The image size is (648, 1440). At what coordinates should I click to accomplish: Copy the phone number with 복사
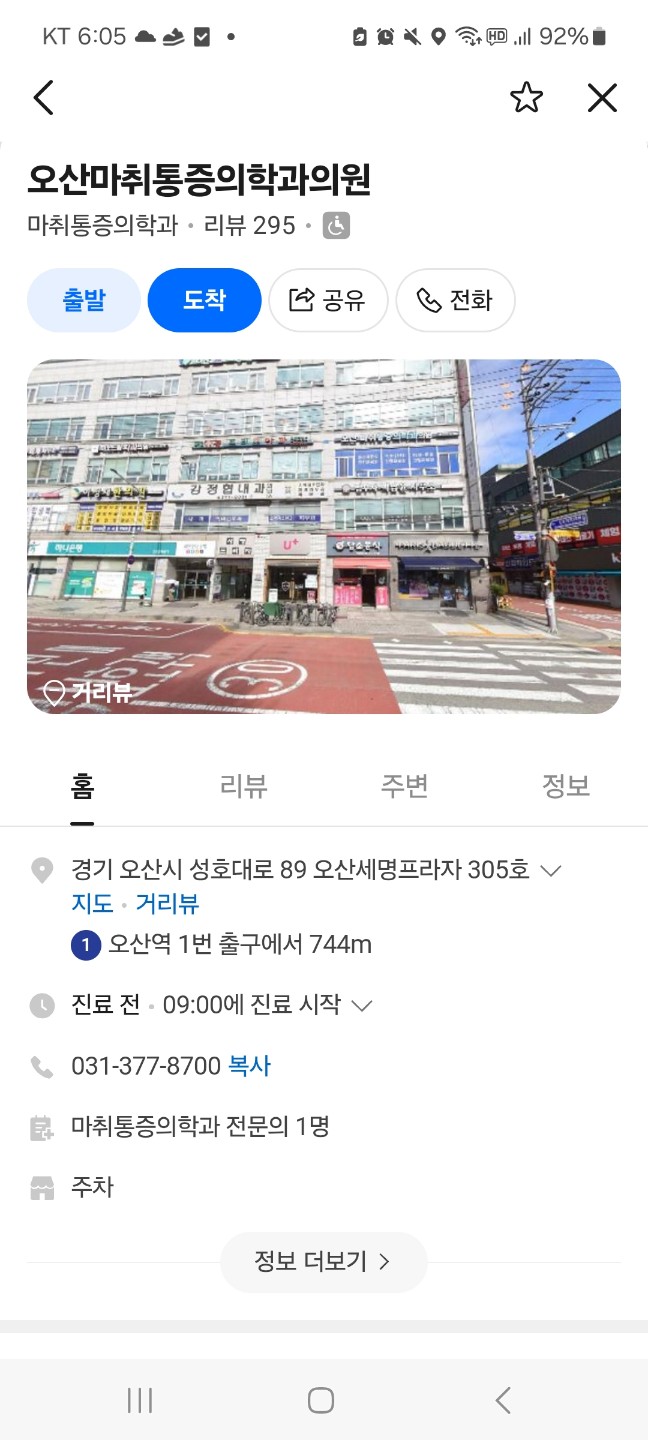point(249,1066)
